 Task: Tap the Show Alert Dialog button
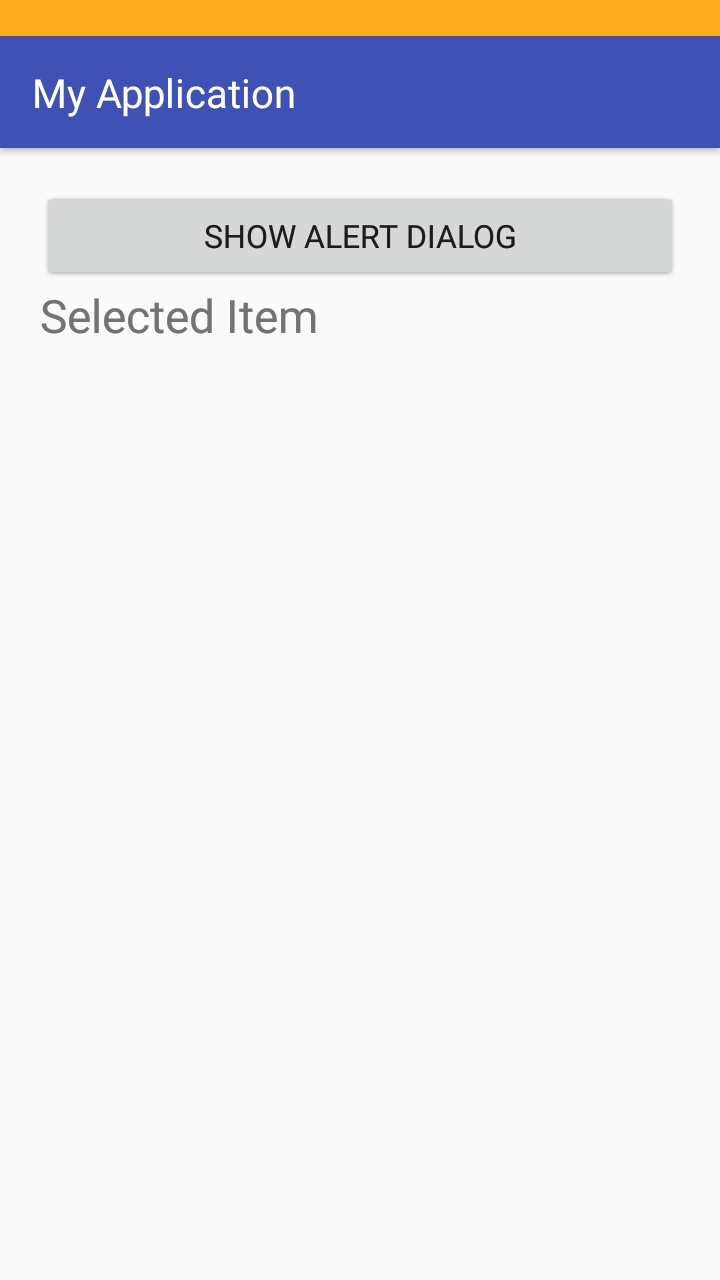(360, 236)
